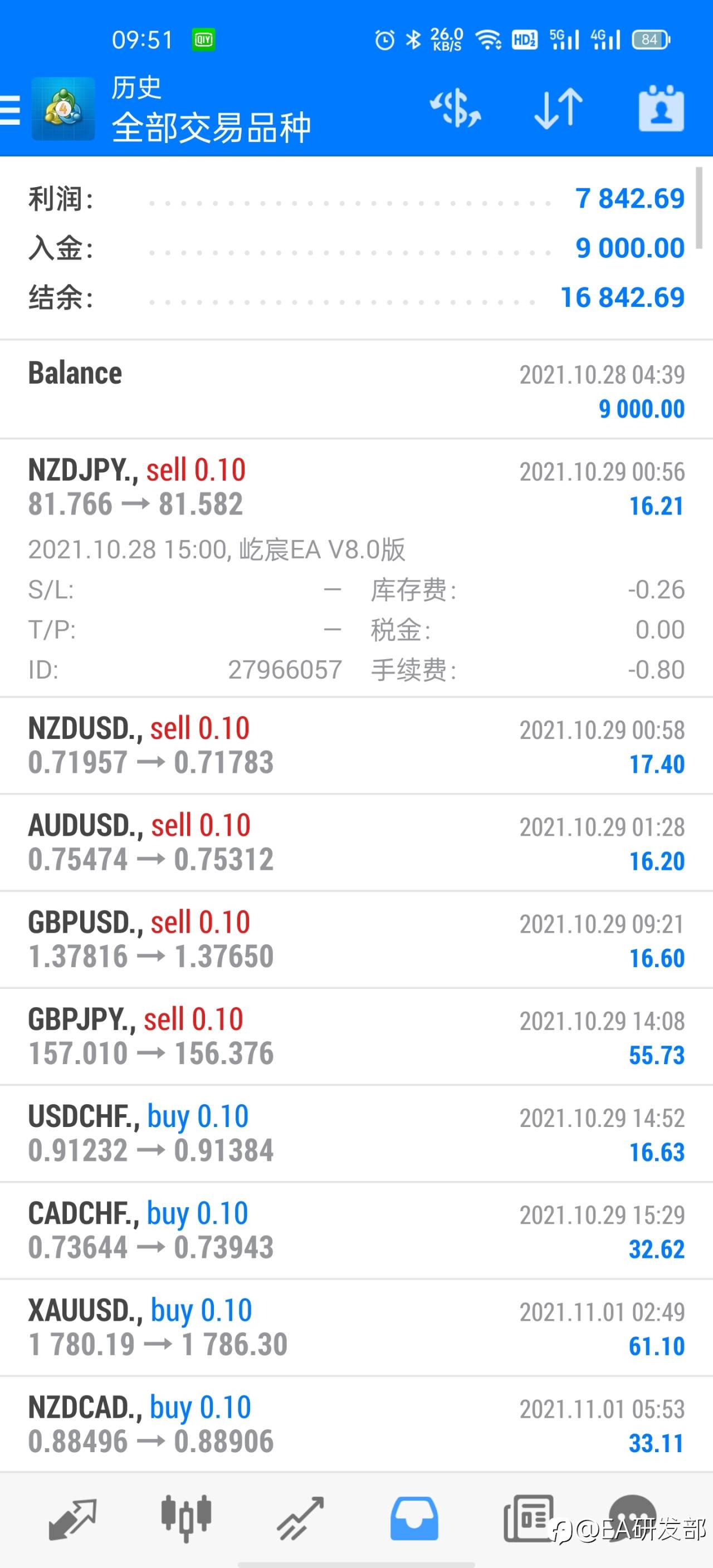Screen dimensions: 713x1568
Task: Open the side drawer menu
Action: pyautogui.click(x=9, y=110)
